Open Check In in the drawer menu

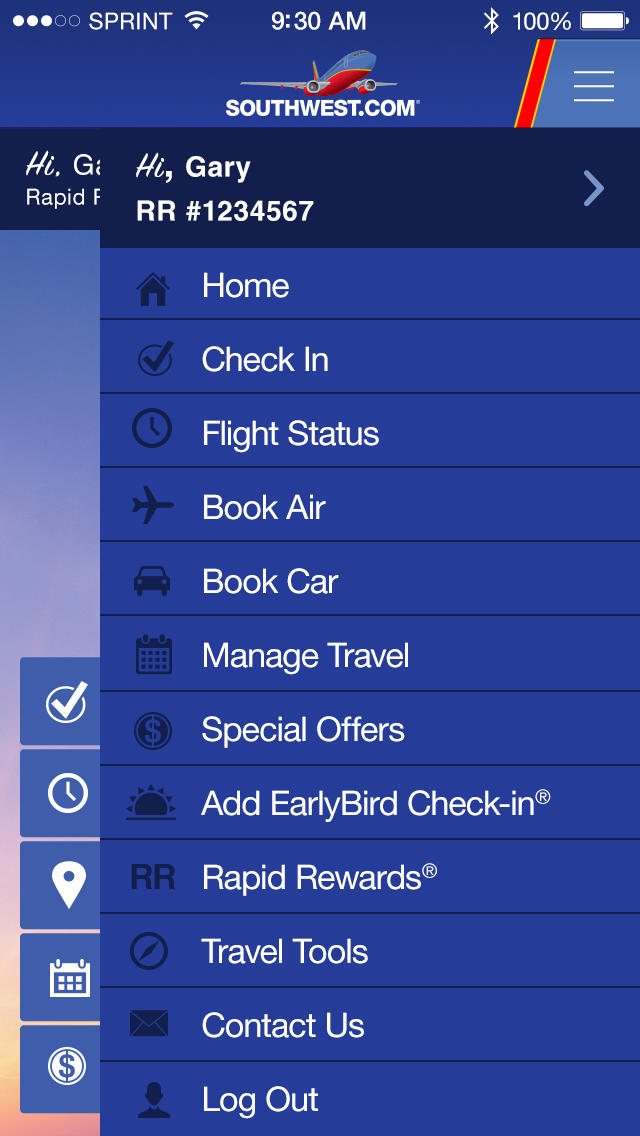pos(370,360)
